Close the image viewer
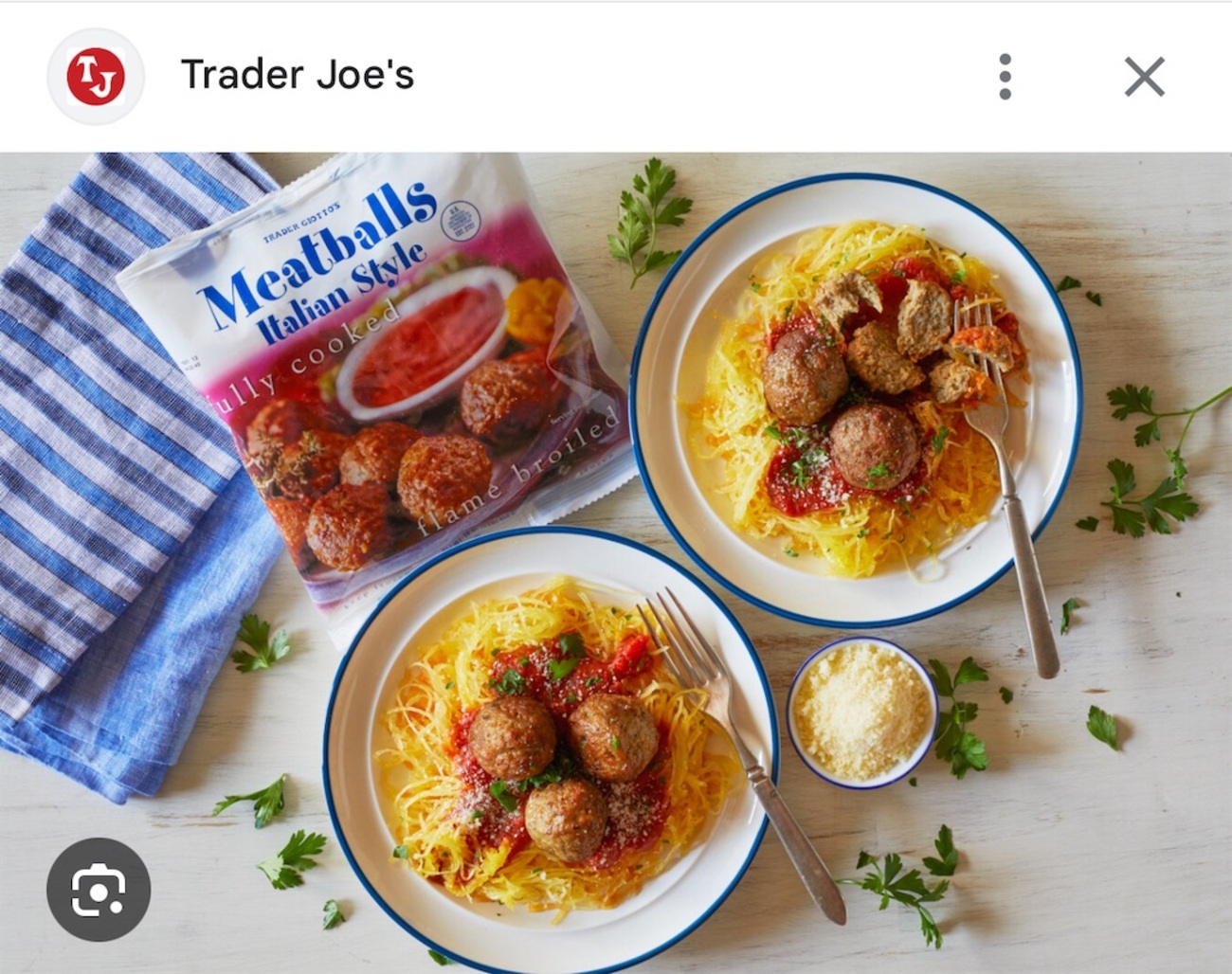Image resolution: width=1232 pixels, height=974 pixels. click(x=1144, y=76)
